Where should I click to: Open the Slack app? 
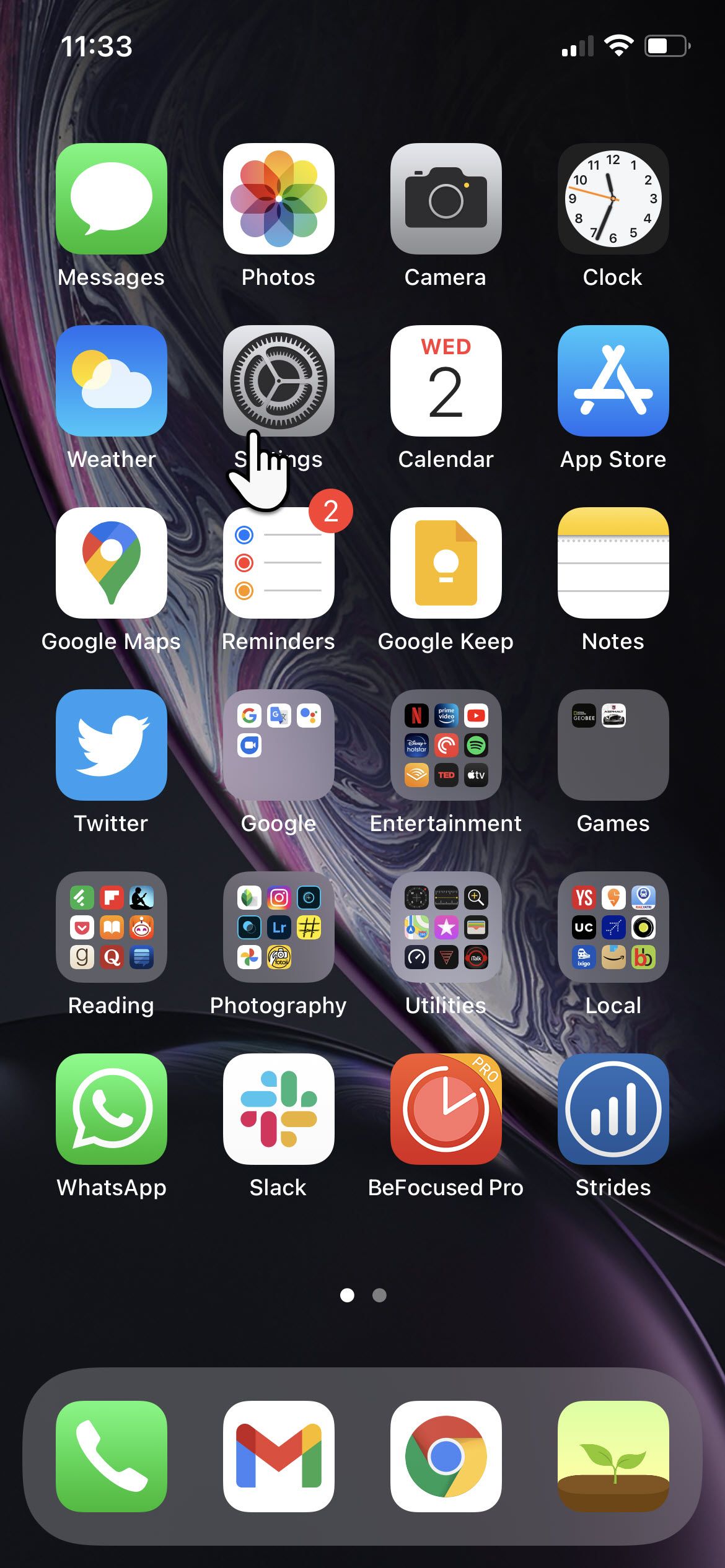[279, 1109]
